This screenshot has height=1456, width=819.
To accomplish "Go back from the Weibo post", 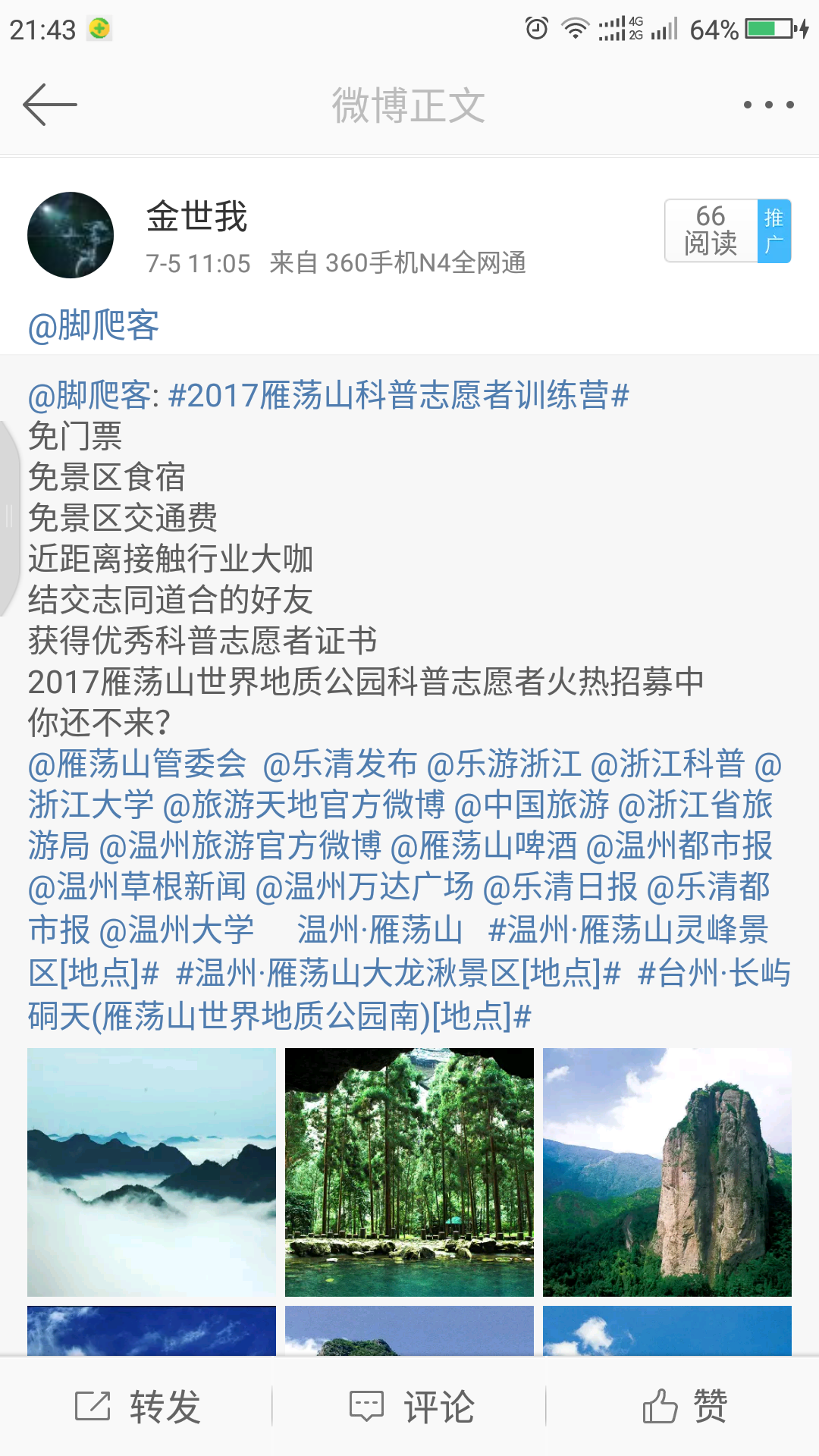I will pyautogui.click(x=50, y=105).
